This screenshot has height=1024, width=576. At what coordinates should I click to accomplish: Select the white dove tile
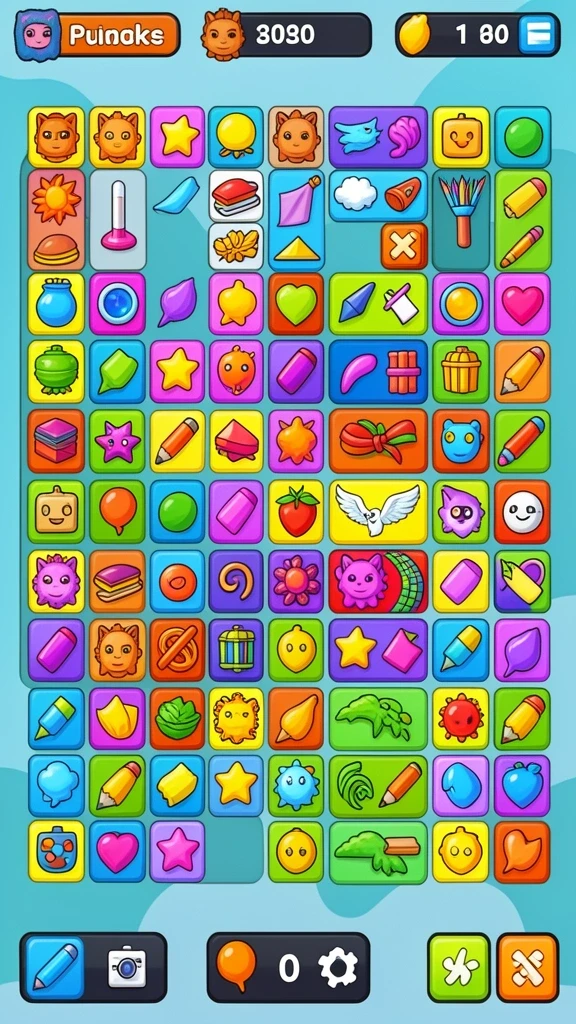378,512
